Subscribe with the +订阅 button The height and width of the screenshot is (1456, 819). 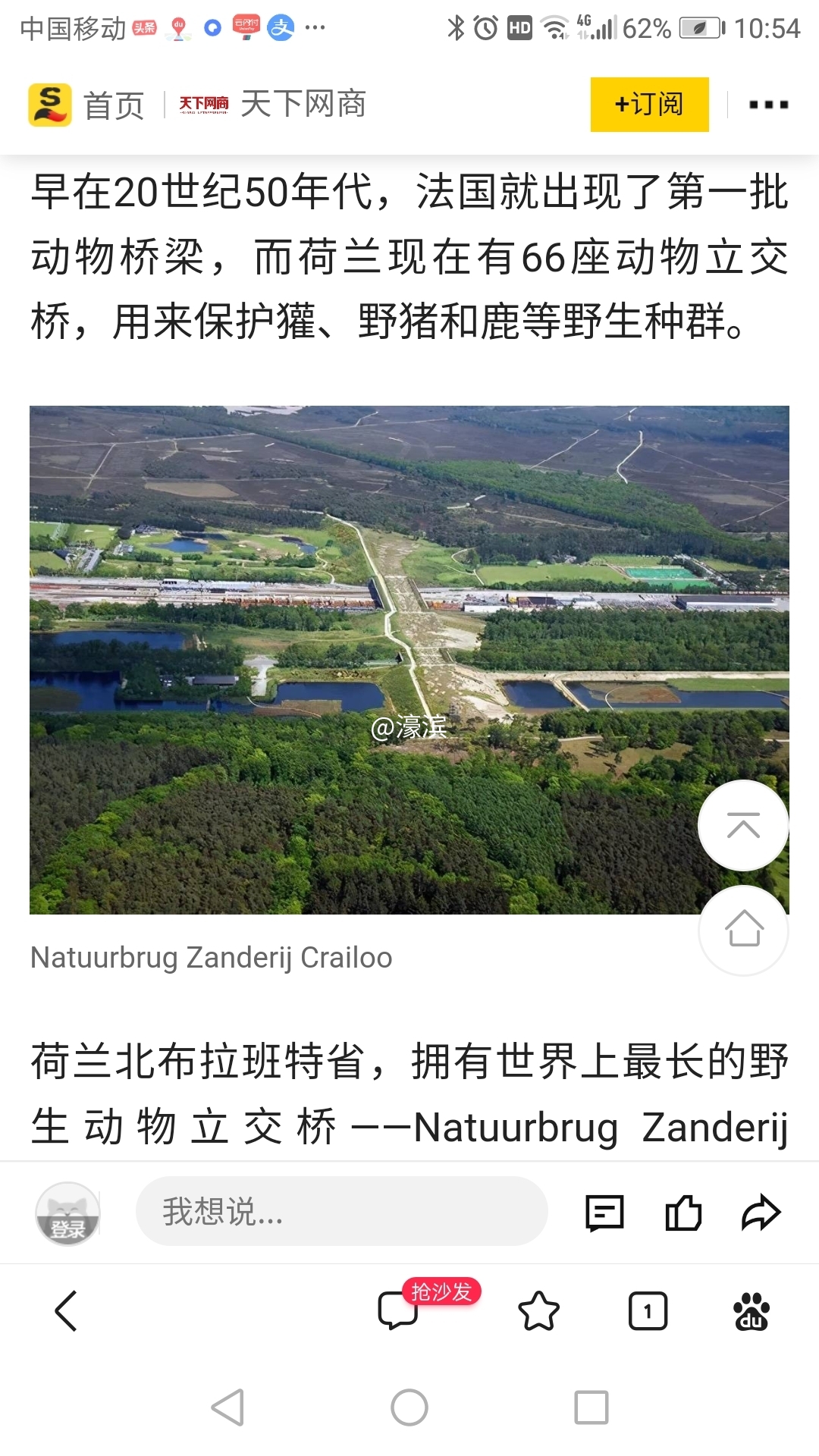pyautogui.click(x=649, y=105)
